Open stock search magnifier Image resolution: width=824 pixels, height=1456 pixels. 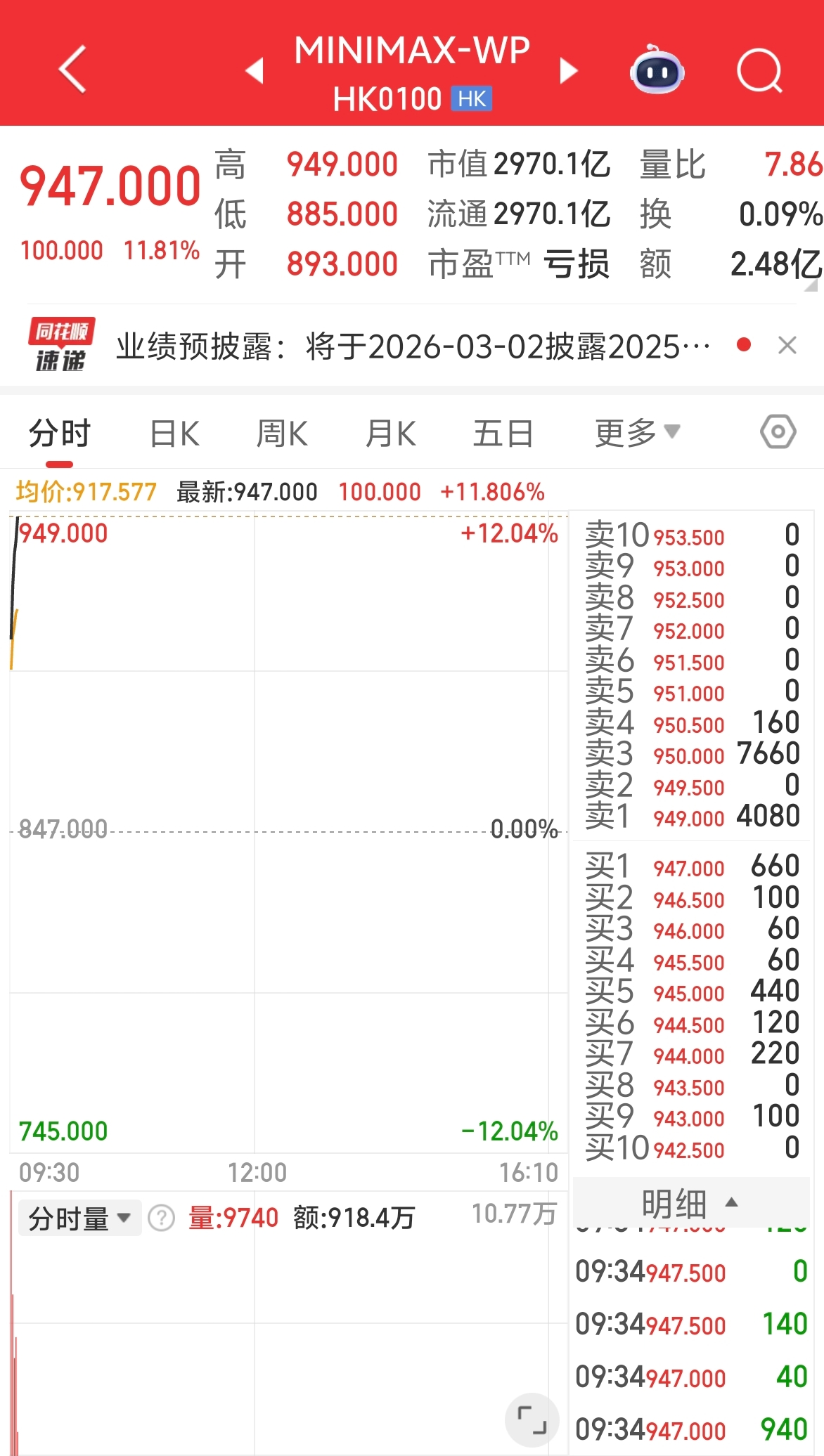[x=759, y=70]
